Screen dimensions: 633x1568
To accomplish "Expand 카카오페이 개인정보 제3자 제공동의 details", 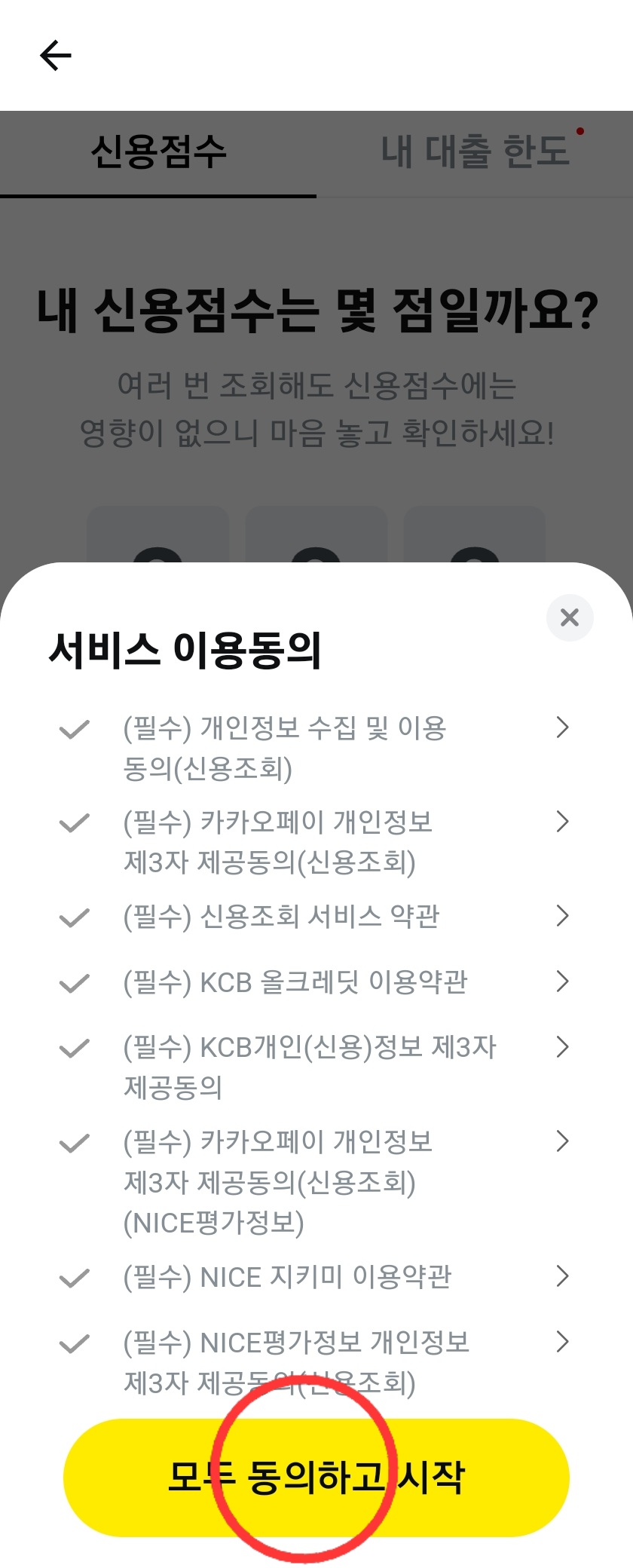I will click(x=561, y=822).
